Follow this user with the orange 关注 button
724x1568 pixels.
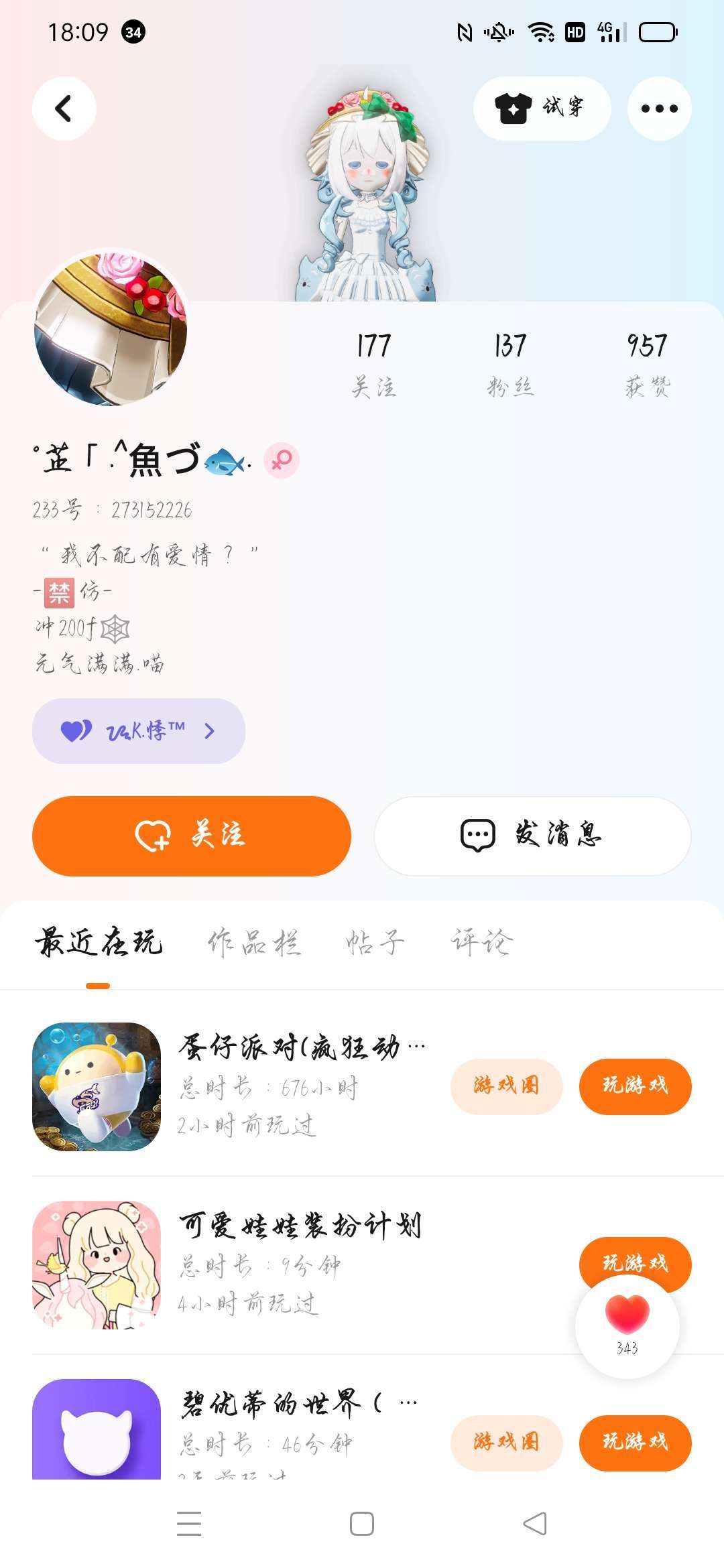coord(192,836)
